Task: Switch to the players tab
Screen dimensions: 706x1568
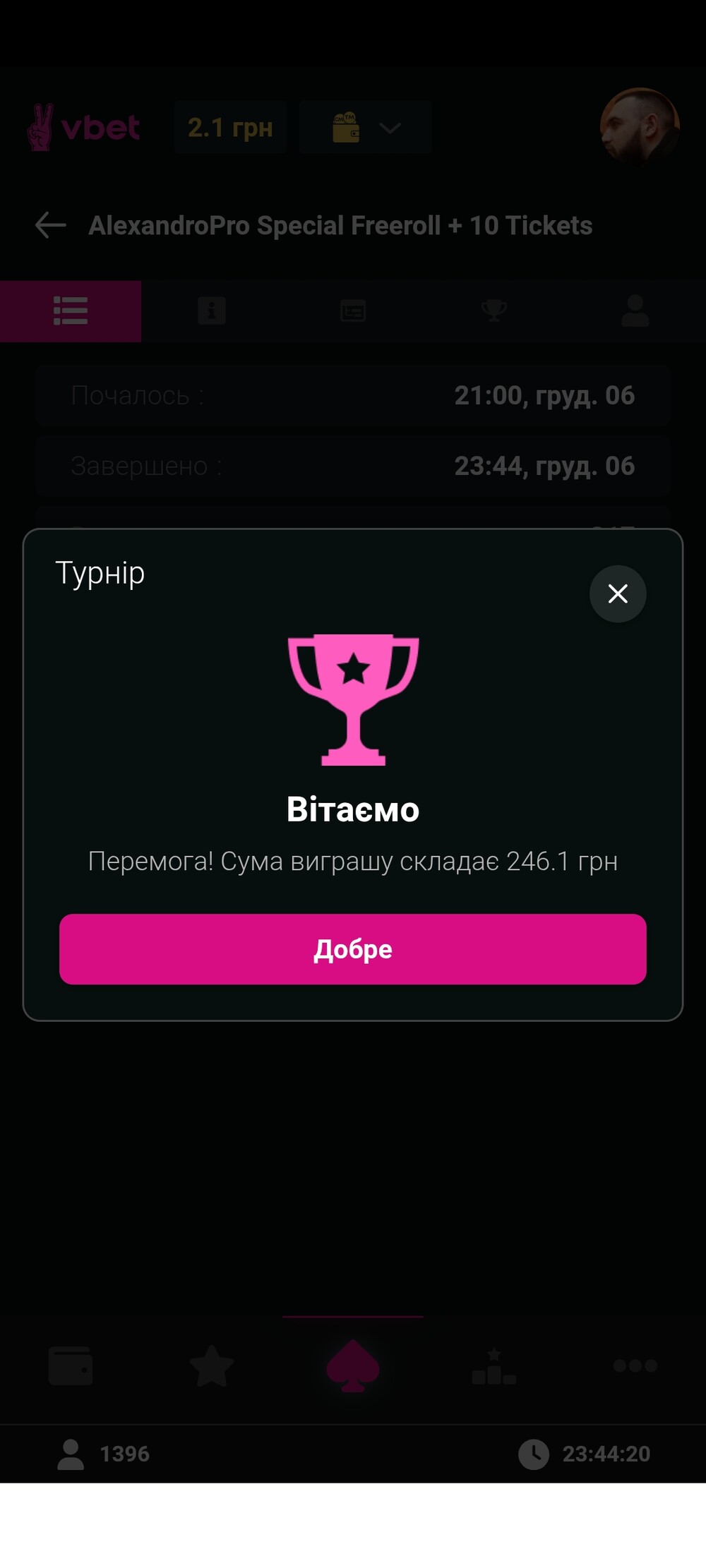Action: 635,310
